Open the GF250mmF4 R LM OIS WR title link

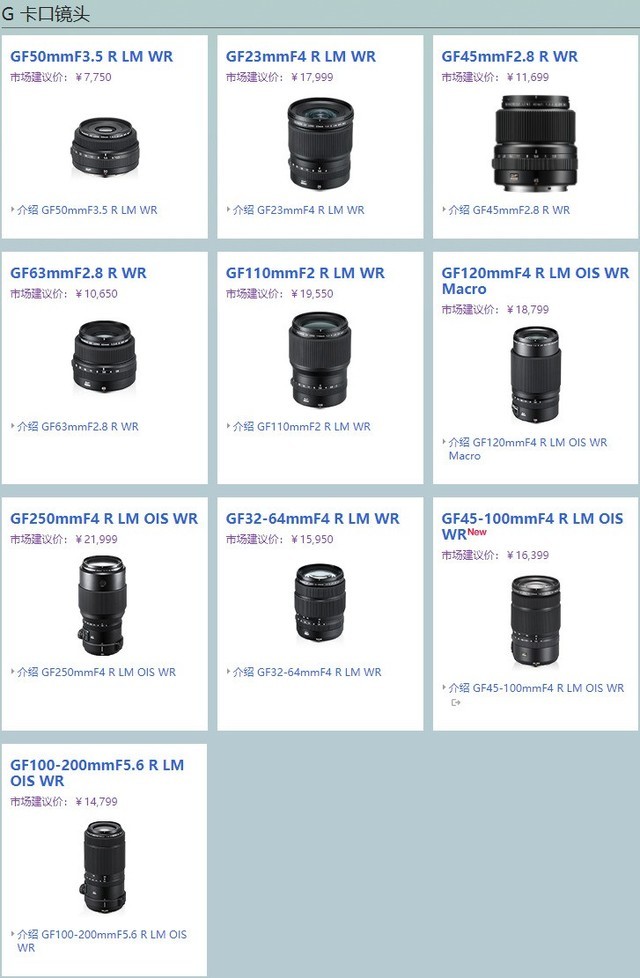click(x=104, y=519)
